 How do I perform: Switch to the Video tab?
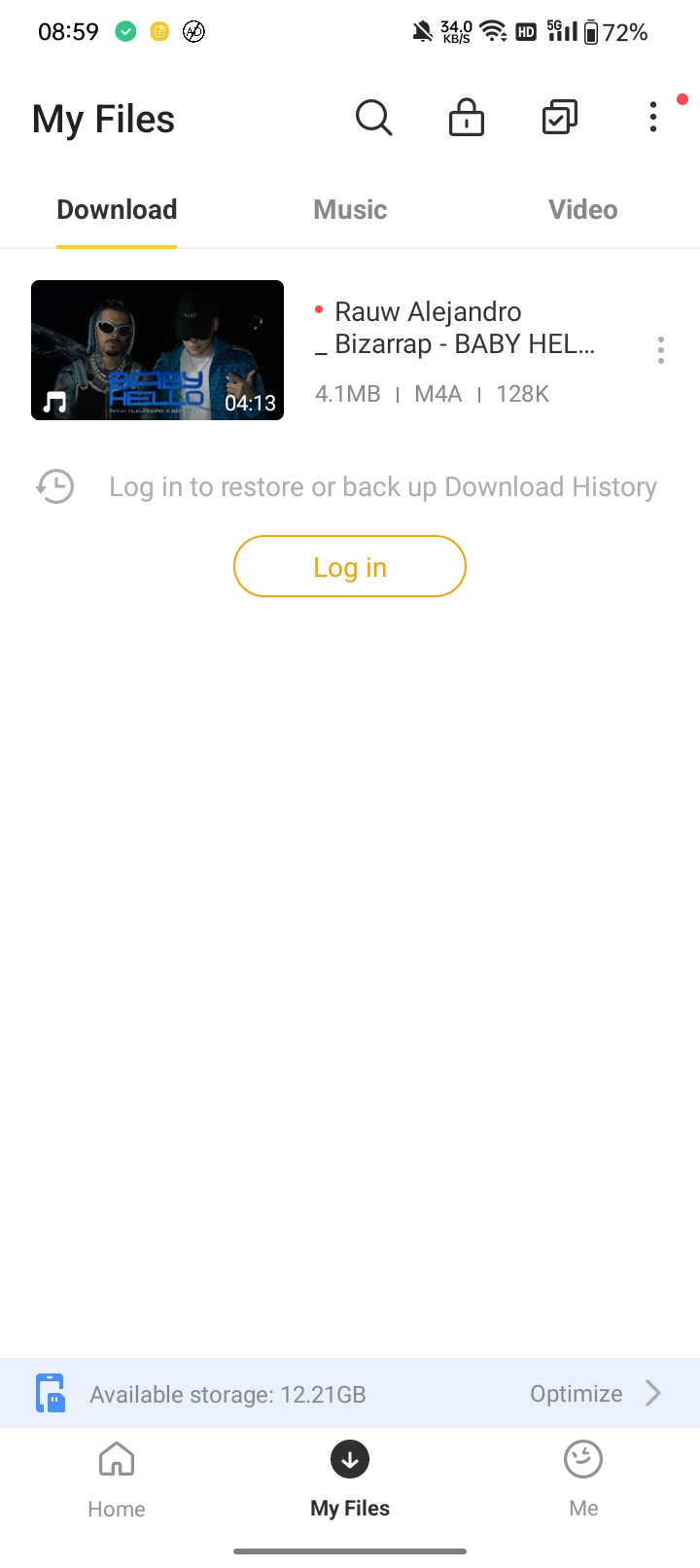[582, 210]
